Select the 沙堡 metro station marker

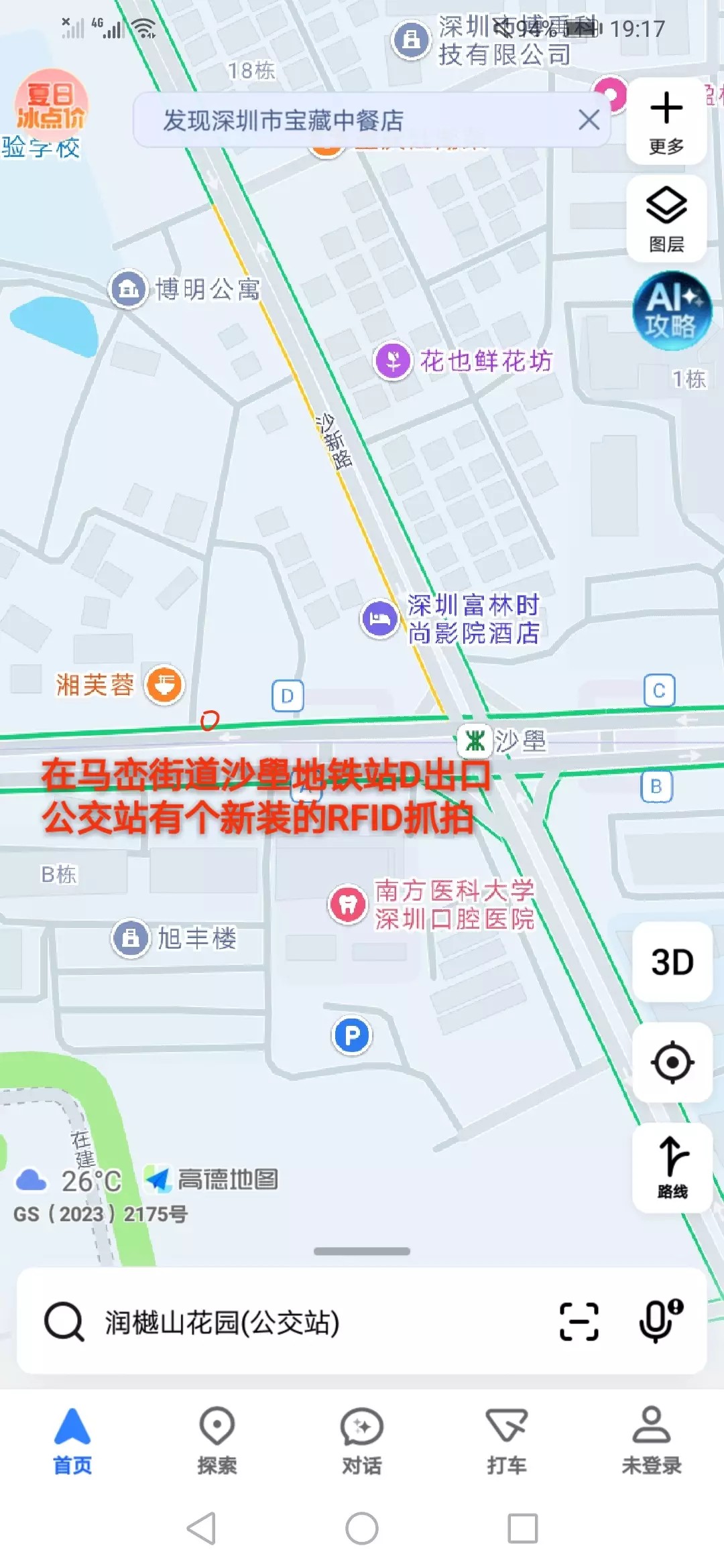click(x=475, y=741)
